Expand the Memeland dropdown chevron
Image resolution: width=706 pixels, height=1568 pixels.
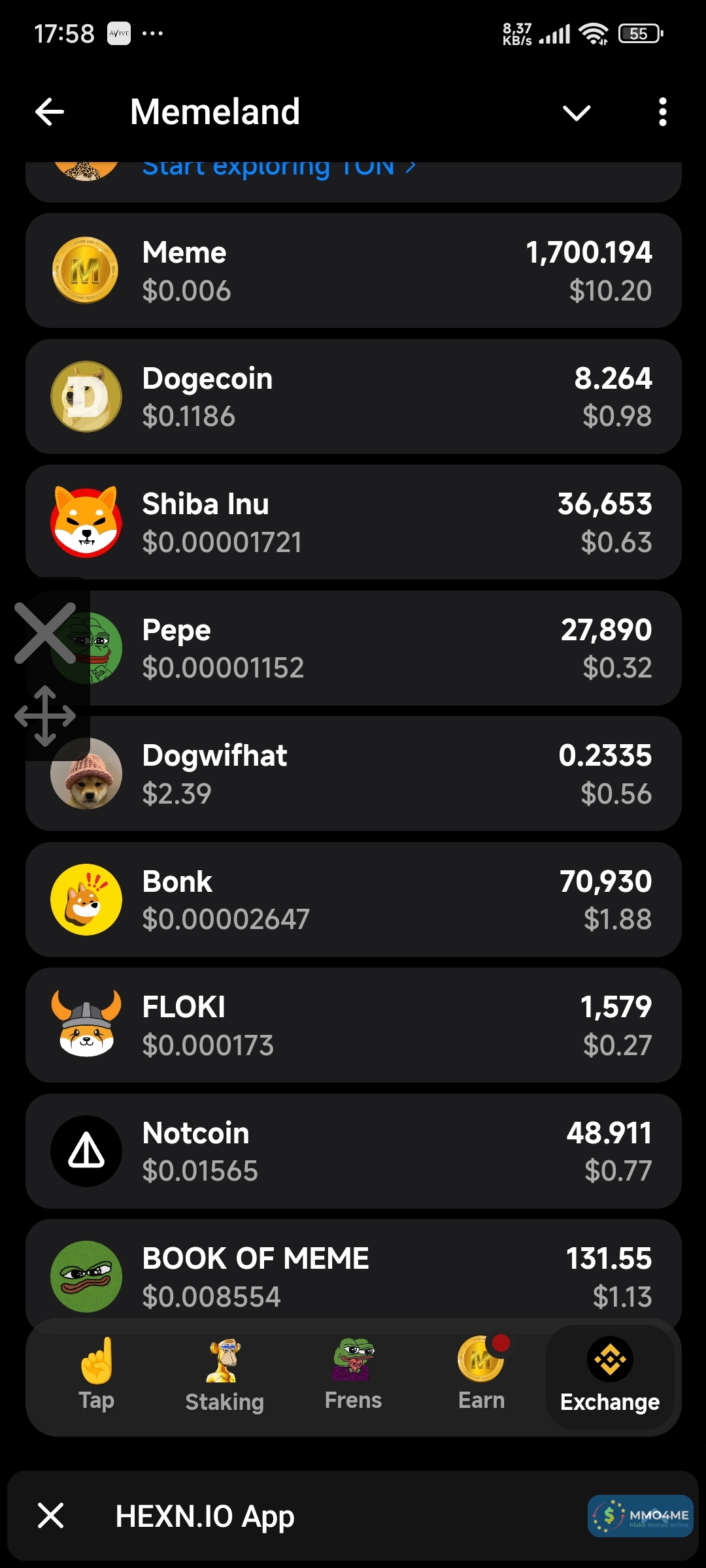point(577,113)
